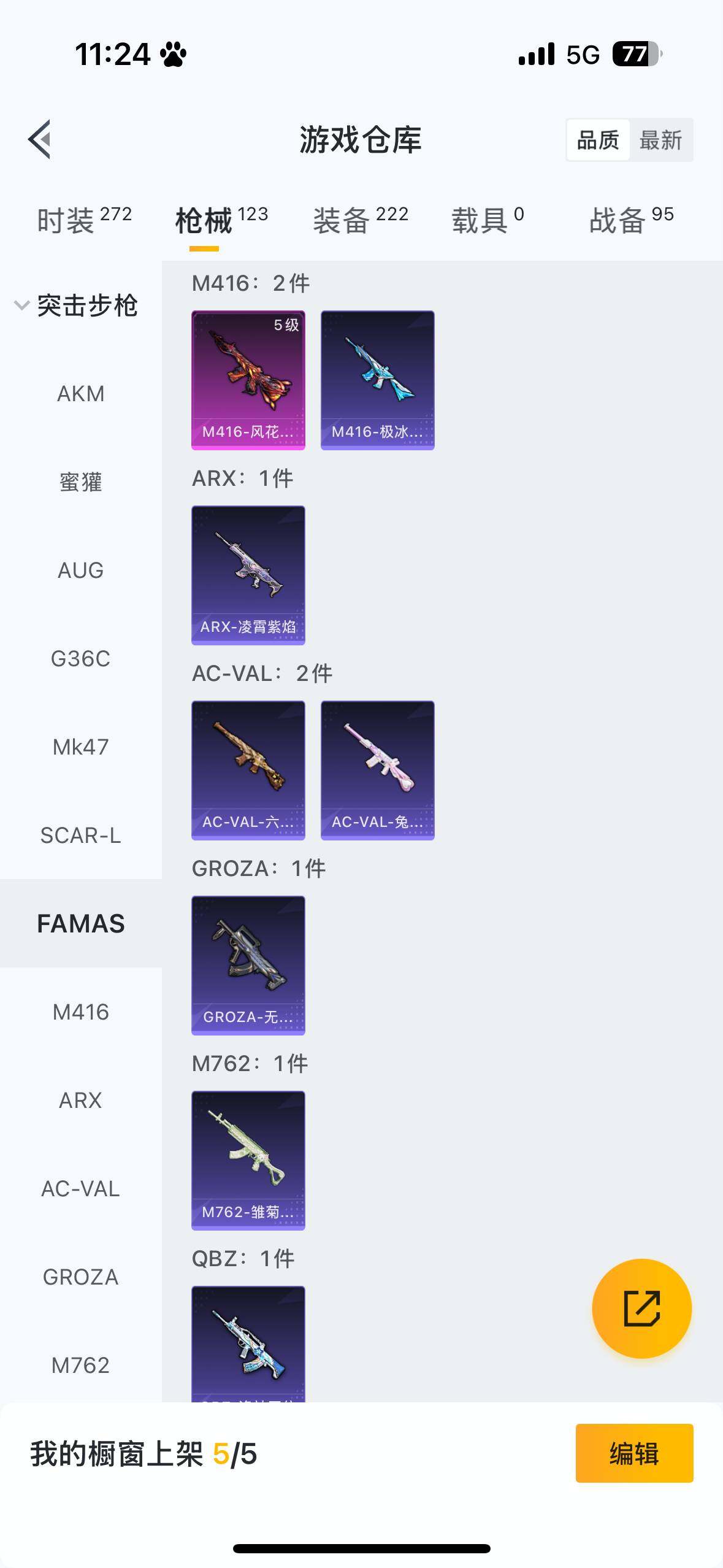
Task: Switch to the 载具 tab
Action: (x=488, y=220)
